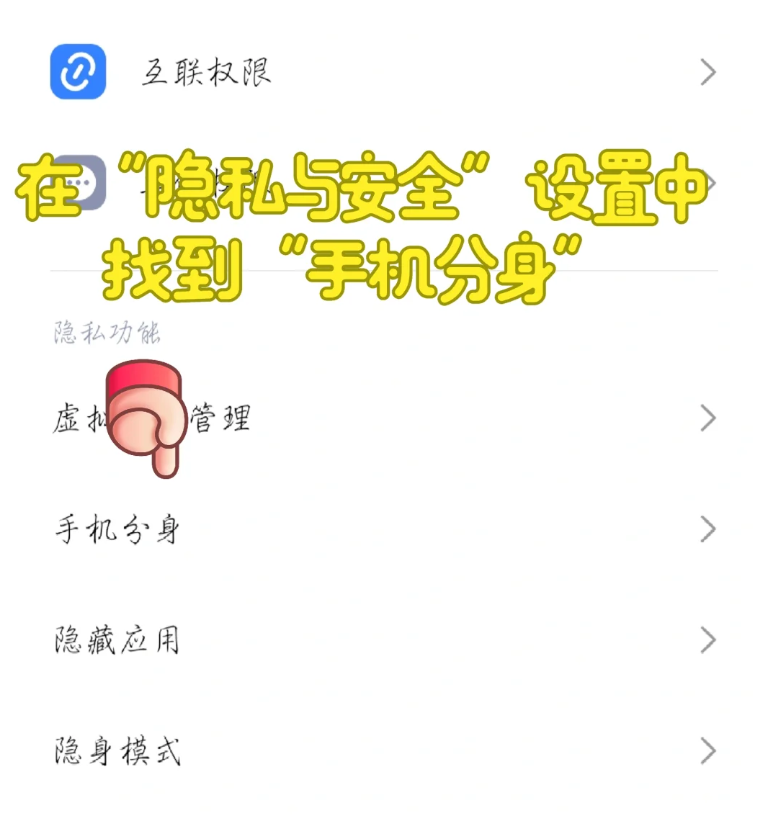The height and width of the screenshot is (831, 761).
Task: Open the 隐藏应用 hidden apps settings
Action: pyautogui.click(x=380, y=640)
